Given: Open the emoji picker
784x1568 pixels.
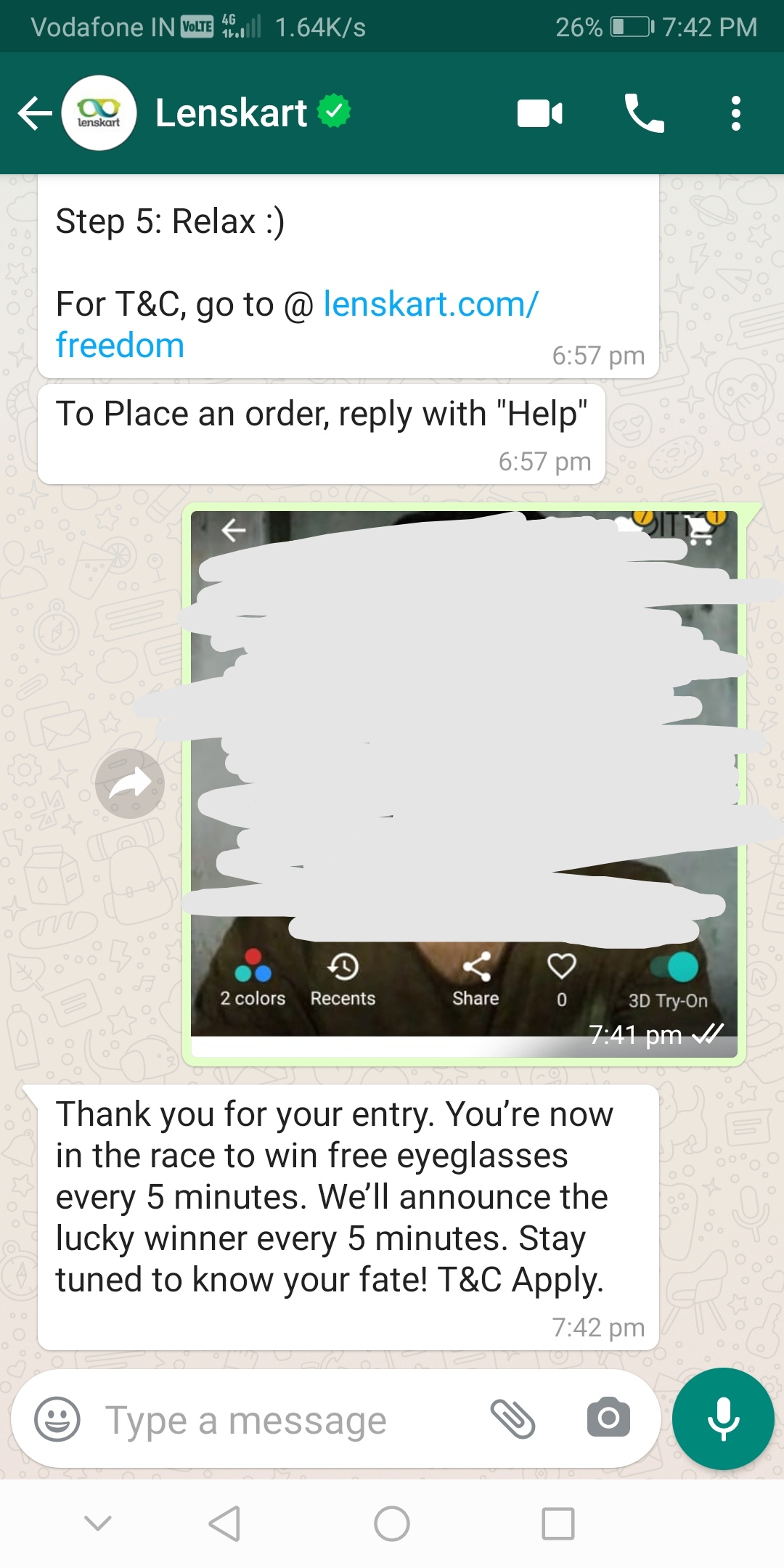Looking at the screenshot, I should (57, 1419).
